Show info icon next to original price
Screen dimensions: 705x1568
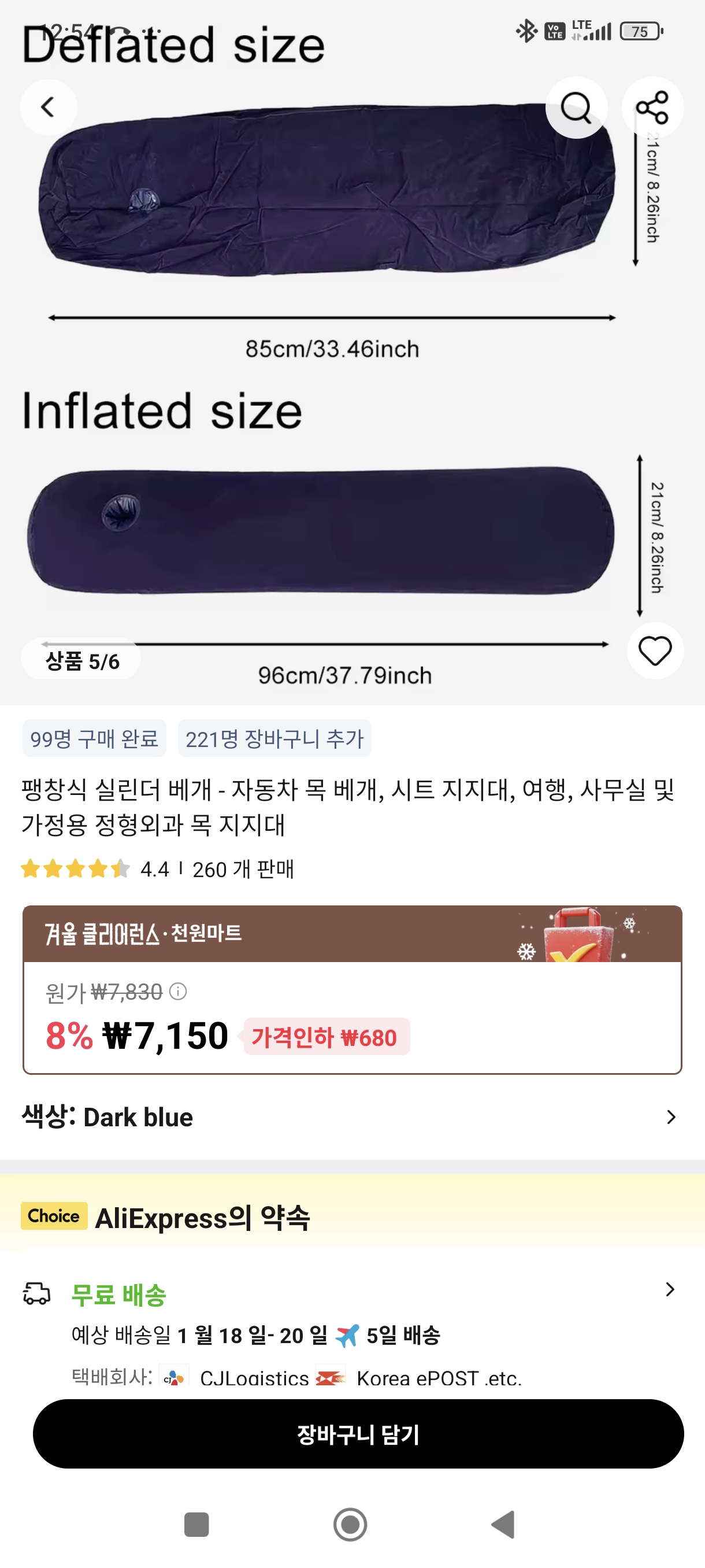click(x=177, y=992)
